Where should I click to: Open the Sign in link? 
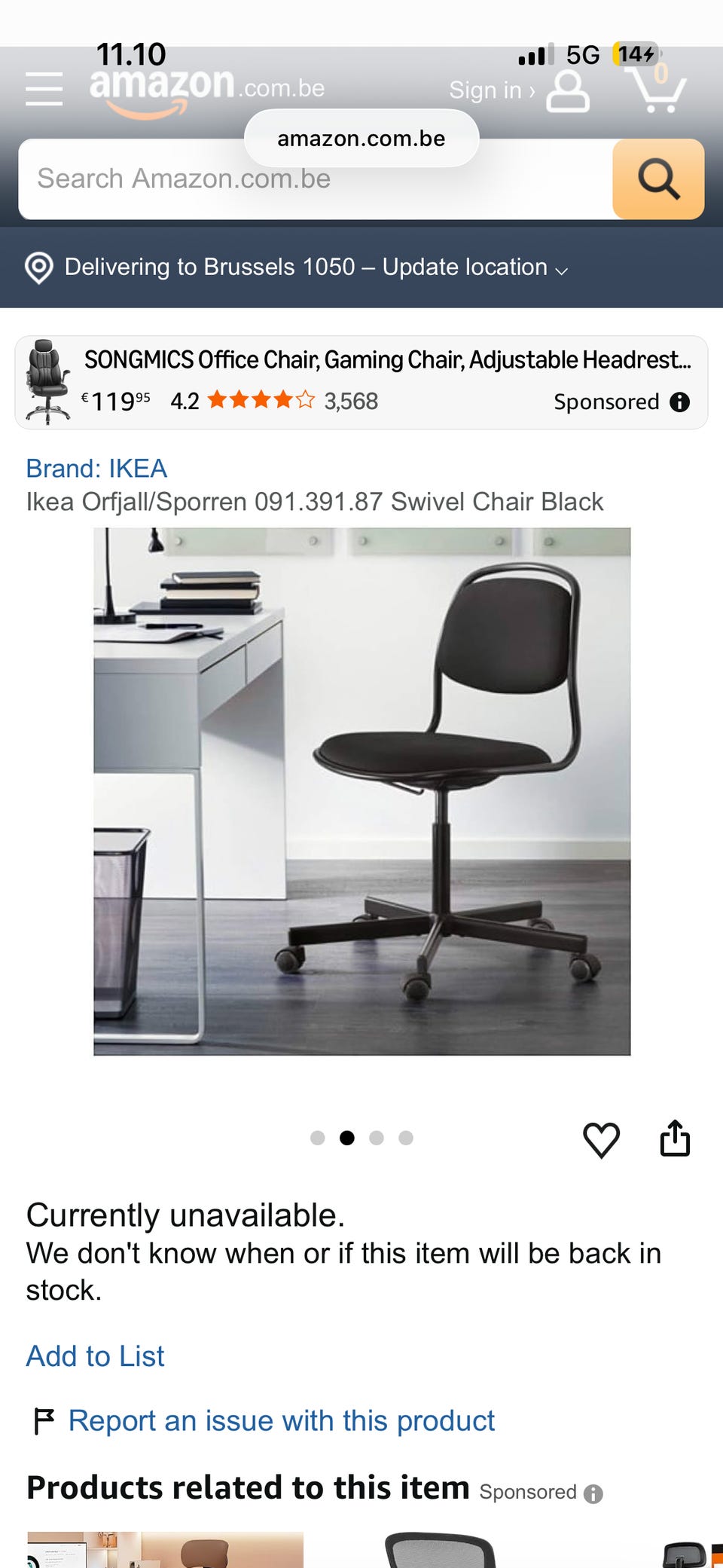pyautogui.click(x=519, y=90)
